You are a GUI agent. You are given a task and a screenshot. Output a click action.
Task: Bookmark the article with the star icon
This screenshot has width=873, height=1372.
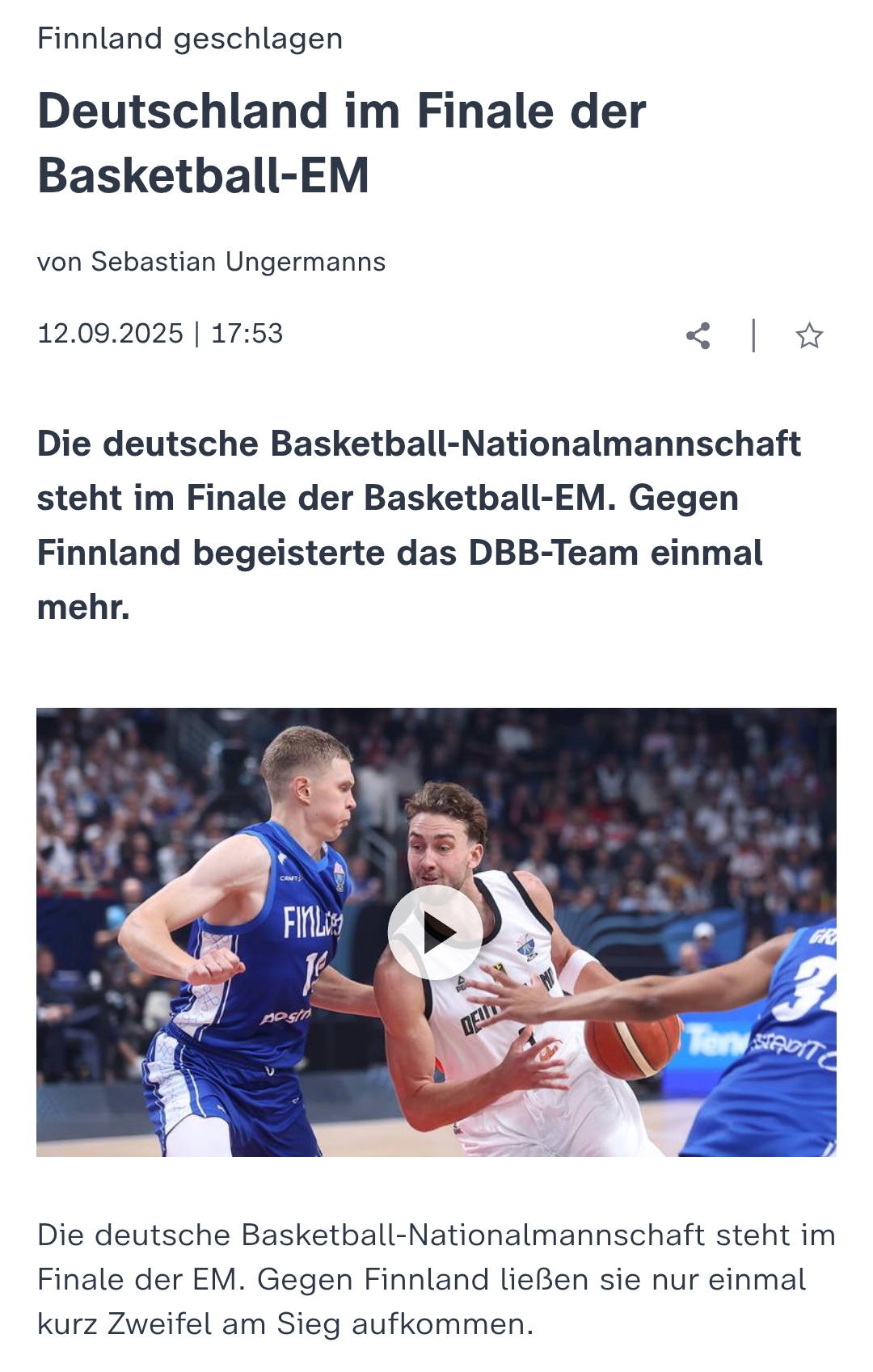[x=808, y=335]
